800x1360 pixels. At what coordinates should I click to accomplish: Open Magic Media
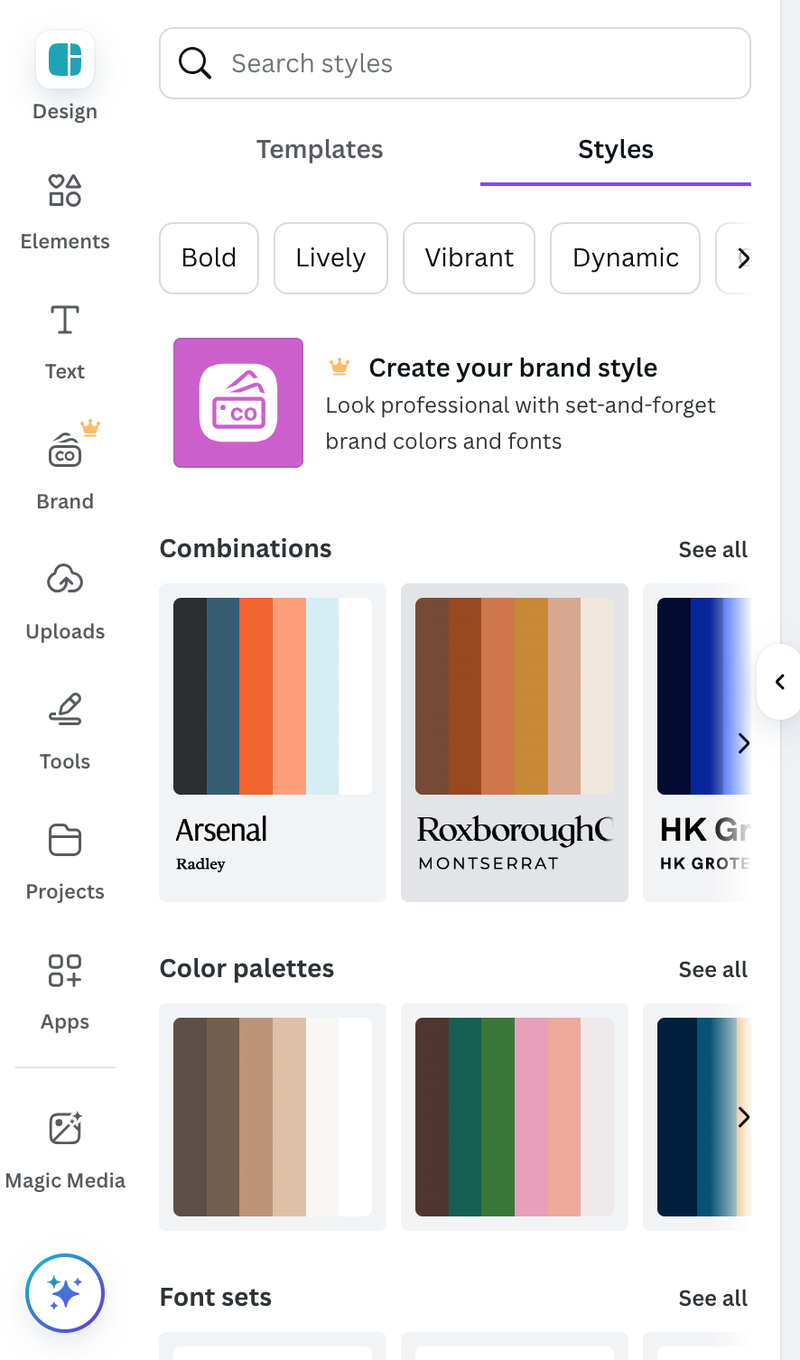coord(65,1150)
